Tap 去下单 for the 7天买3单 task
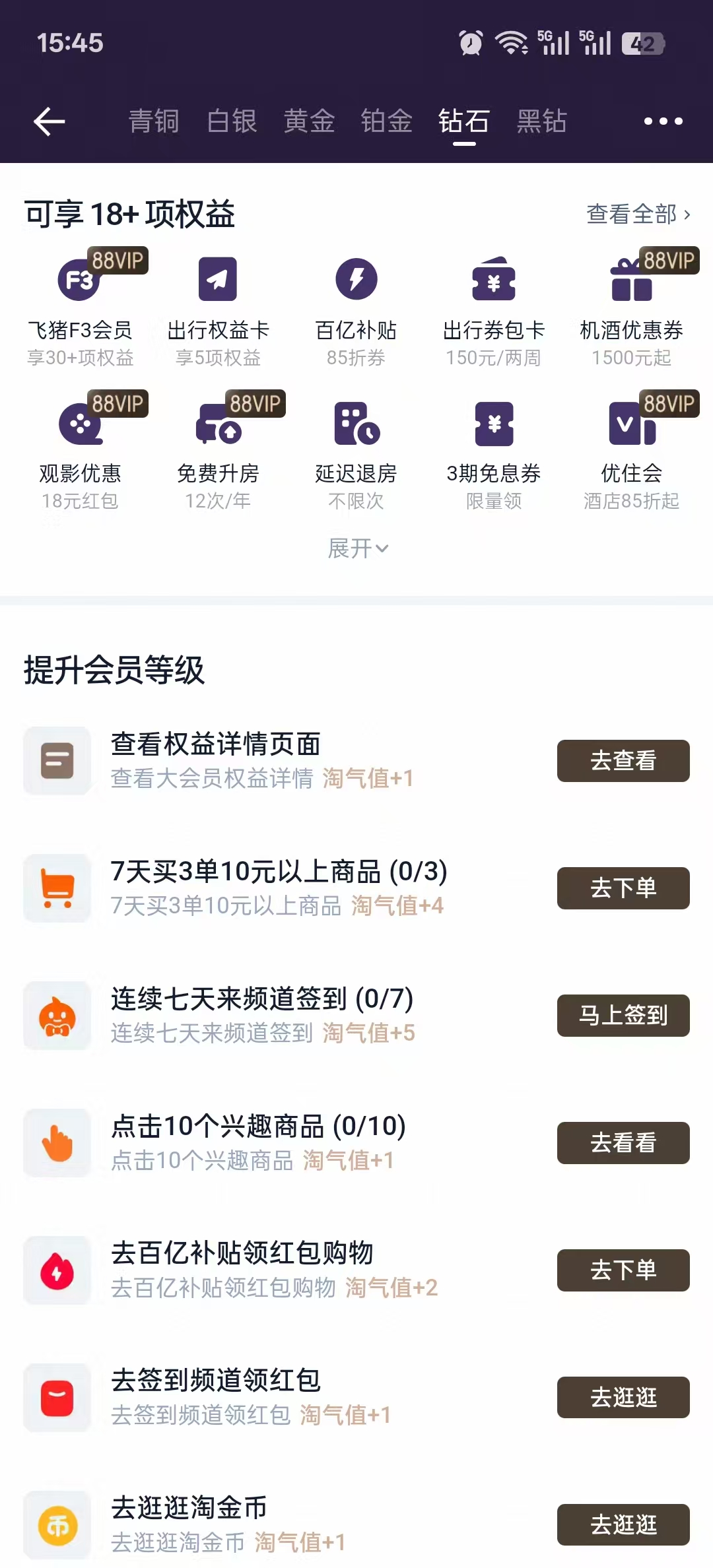The image size is (713, 1568). (623, 888)
